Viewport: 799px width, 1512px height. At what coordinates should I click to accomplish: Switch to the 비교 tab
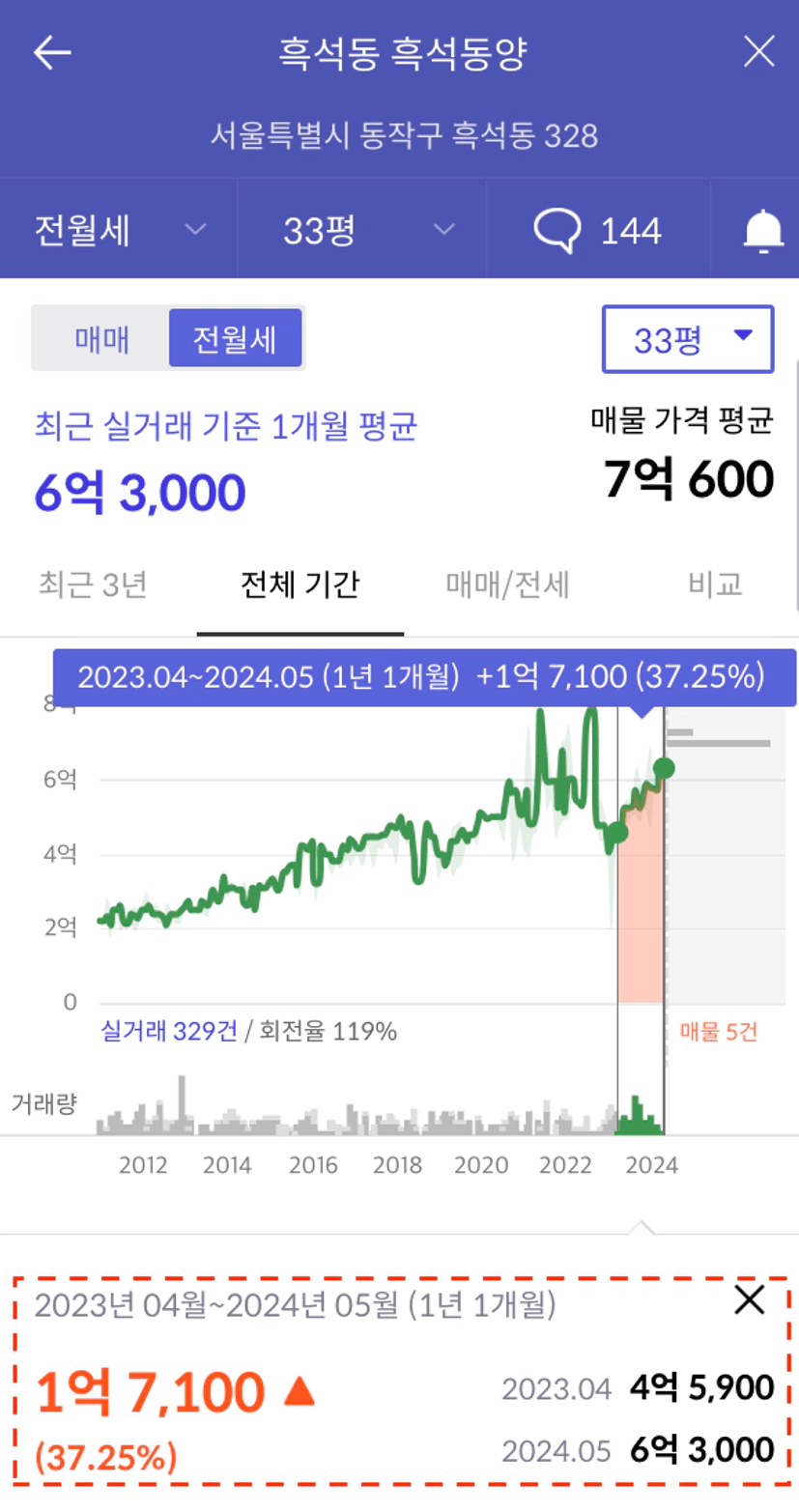716,585
